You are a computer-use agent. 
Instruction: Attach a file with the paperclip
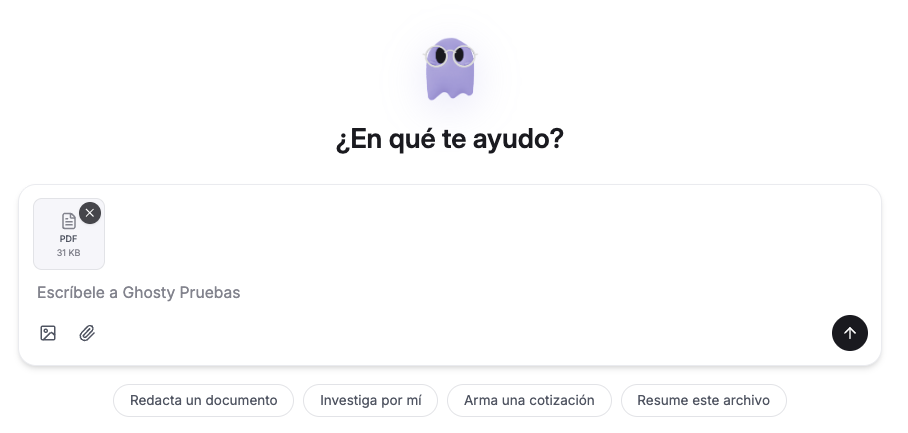(87, 333)
